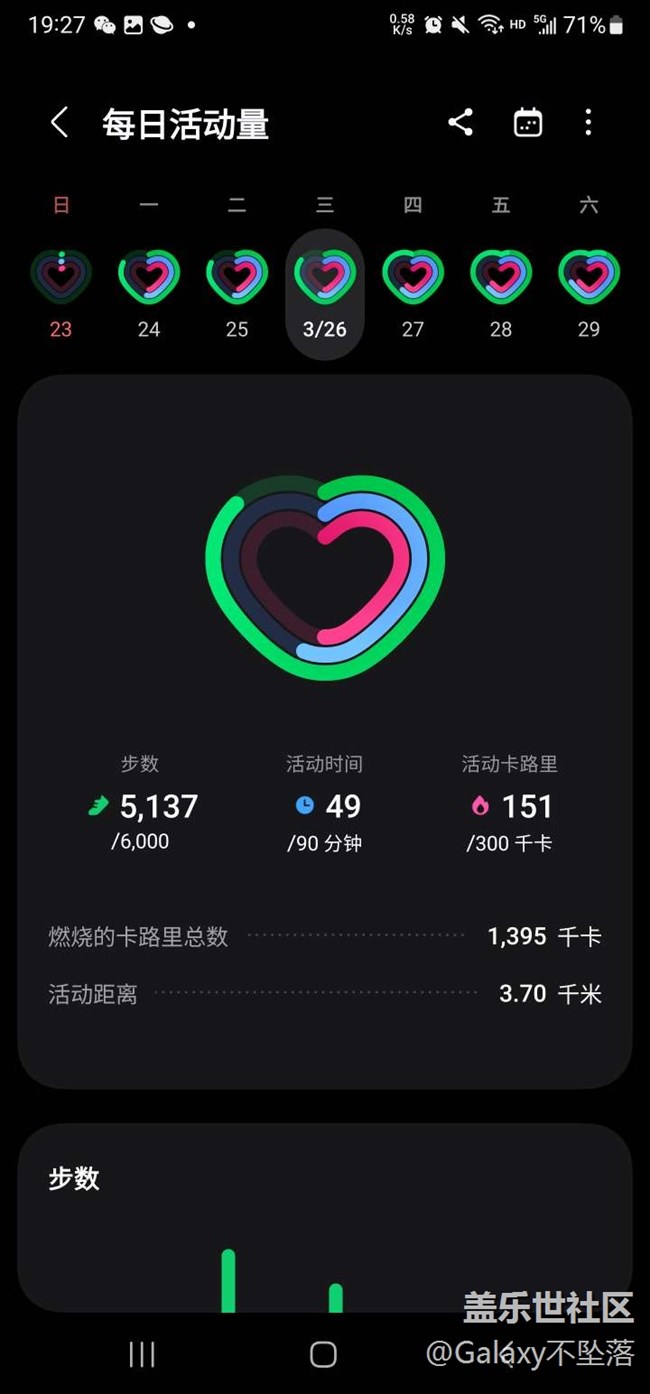Go back from 每日活动量 screen

coord(59,123)
